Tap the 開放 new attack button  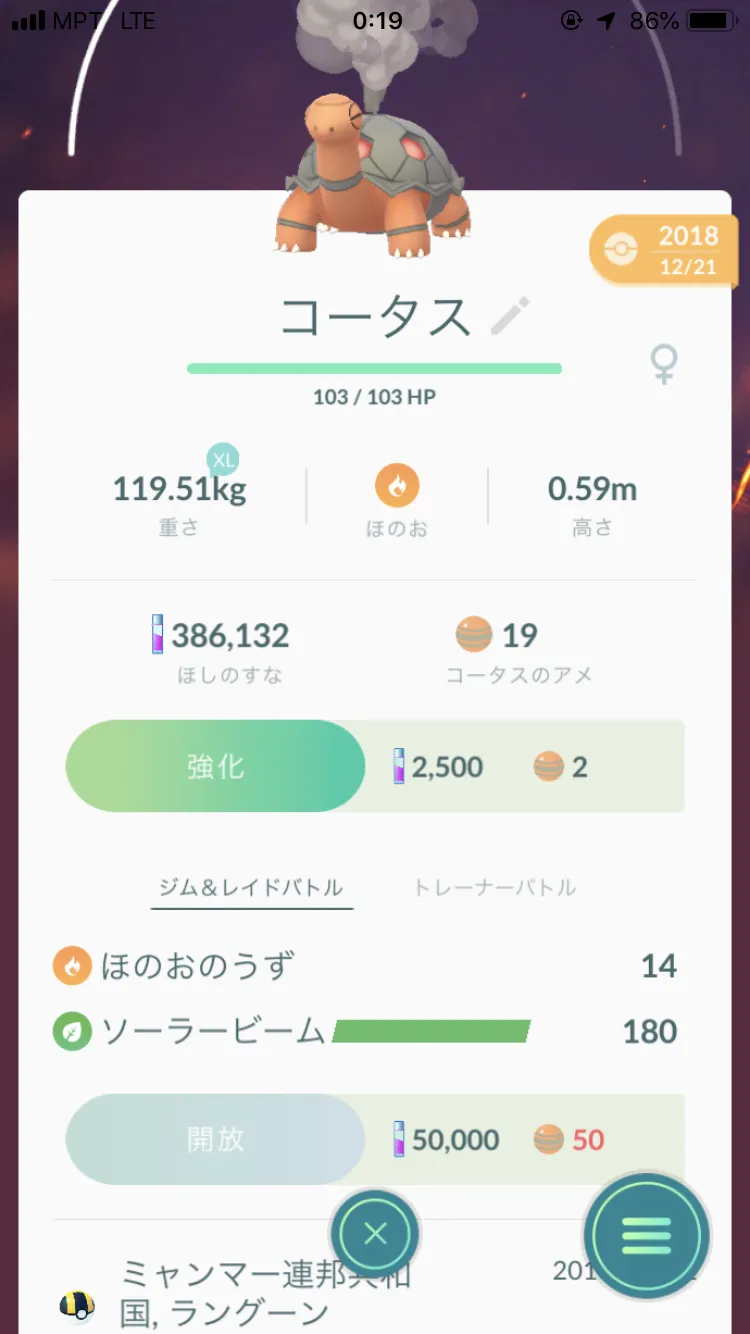click(216, 1139)
